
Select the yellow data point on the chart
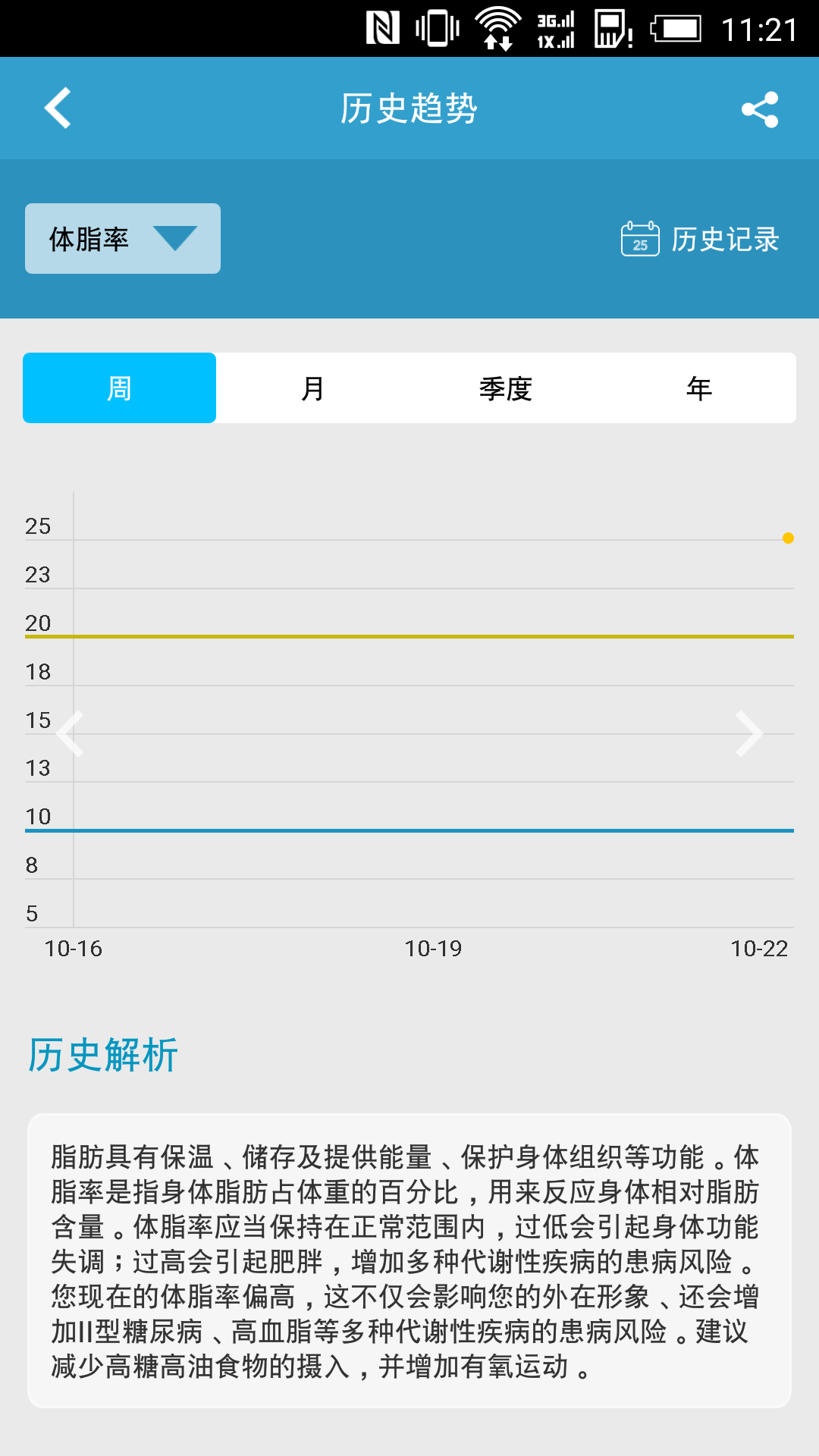point(789,538)
